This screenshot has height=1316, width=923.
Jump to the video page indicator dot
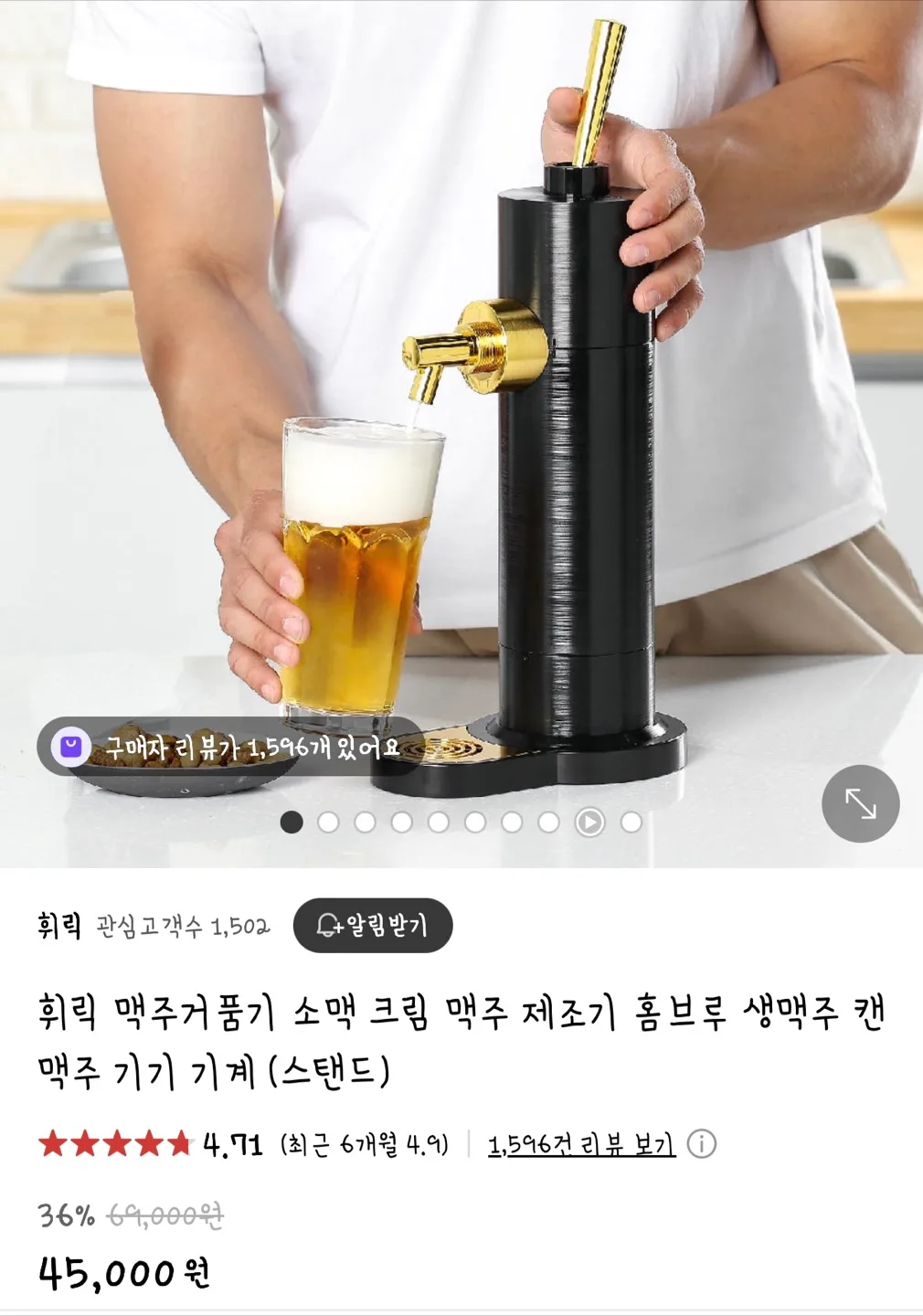point(589,822)
